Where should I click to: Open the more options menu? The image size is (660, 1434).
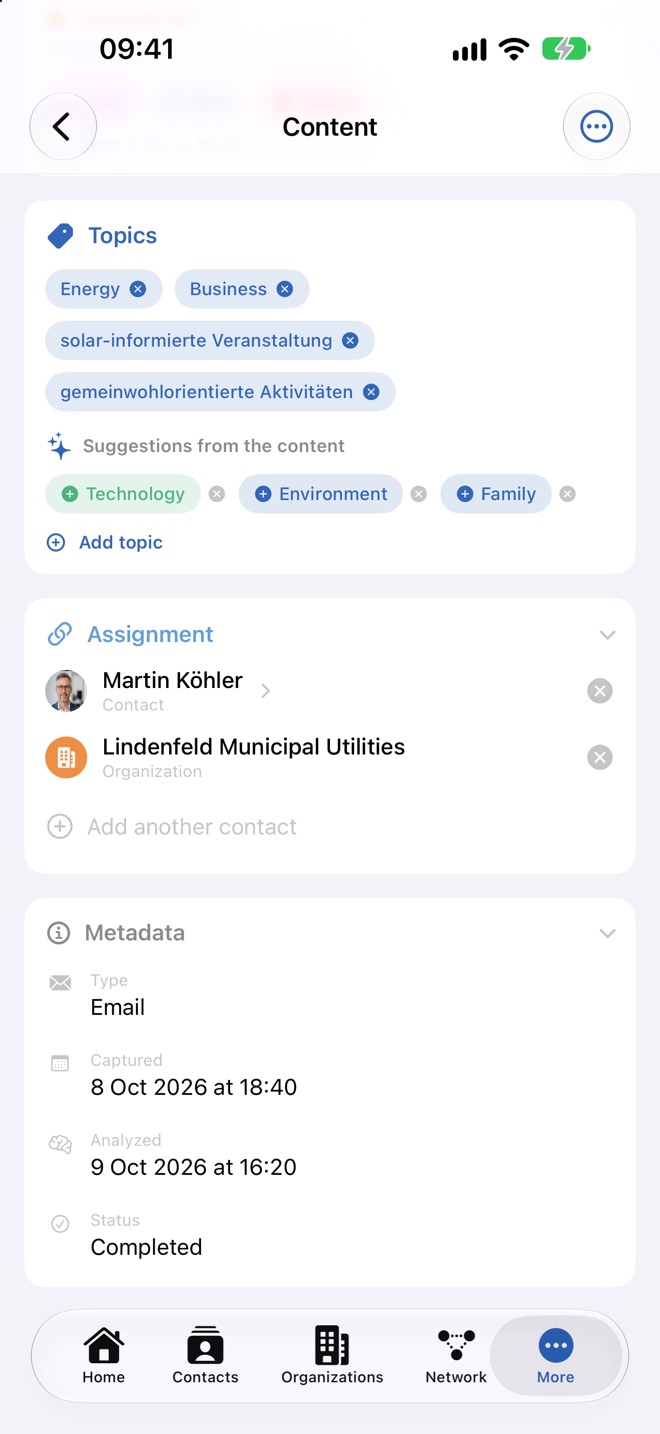pos(597,127)
